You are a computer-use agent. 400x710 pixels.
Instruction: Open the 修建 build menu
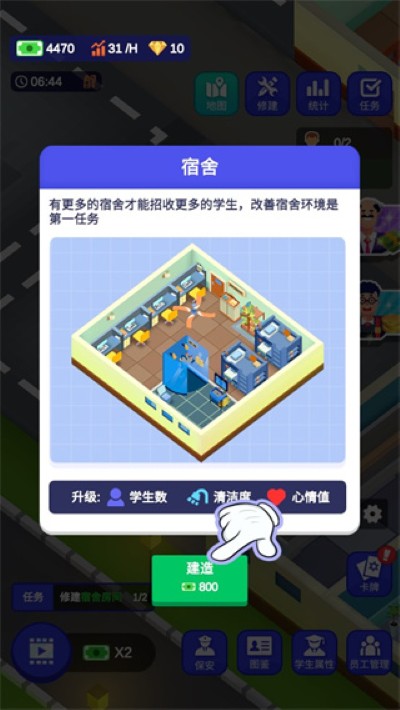[x=267, y=94]
